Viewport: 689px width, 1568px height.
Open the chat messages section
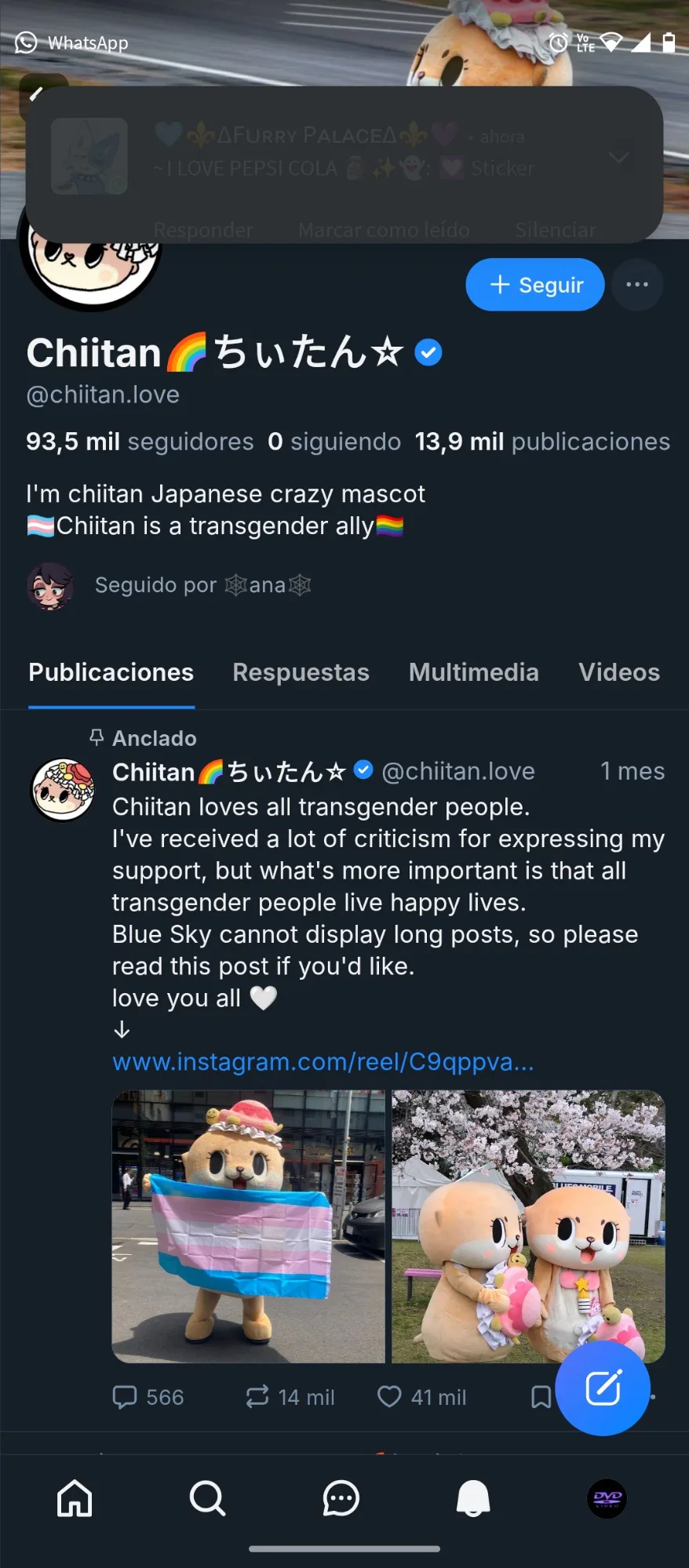click(341, 1498)
